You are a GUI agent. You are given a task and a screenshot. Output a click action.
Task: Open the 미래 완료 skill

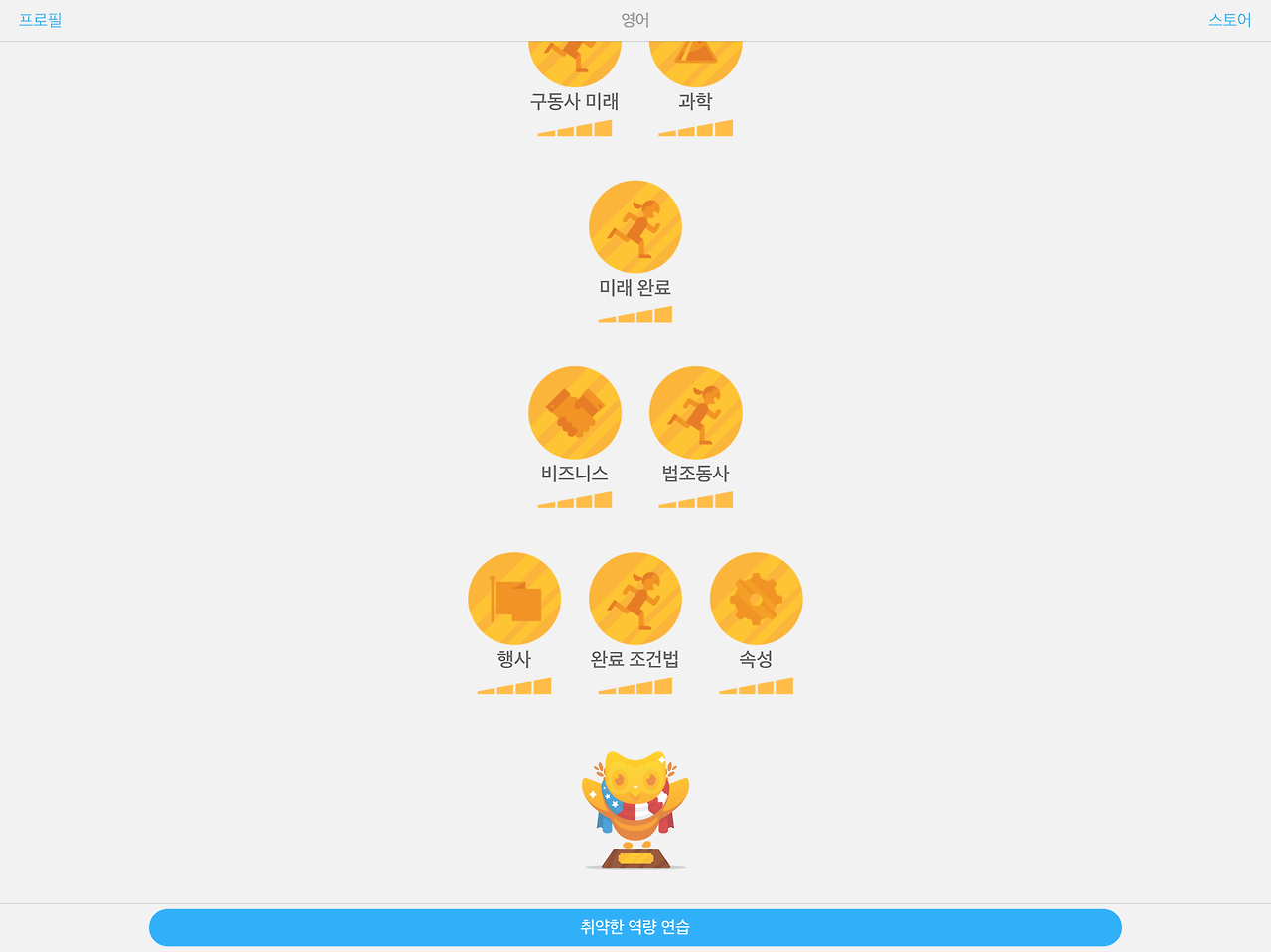pos(635,227)
